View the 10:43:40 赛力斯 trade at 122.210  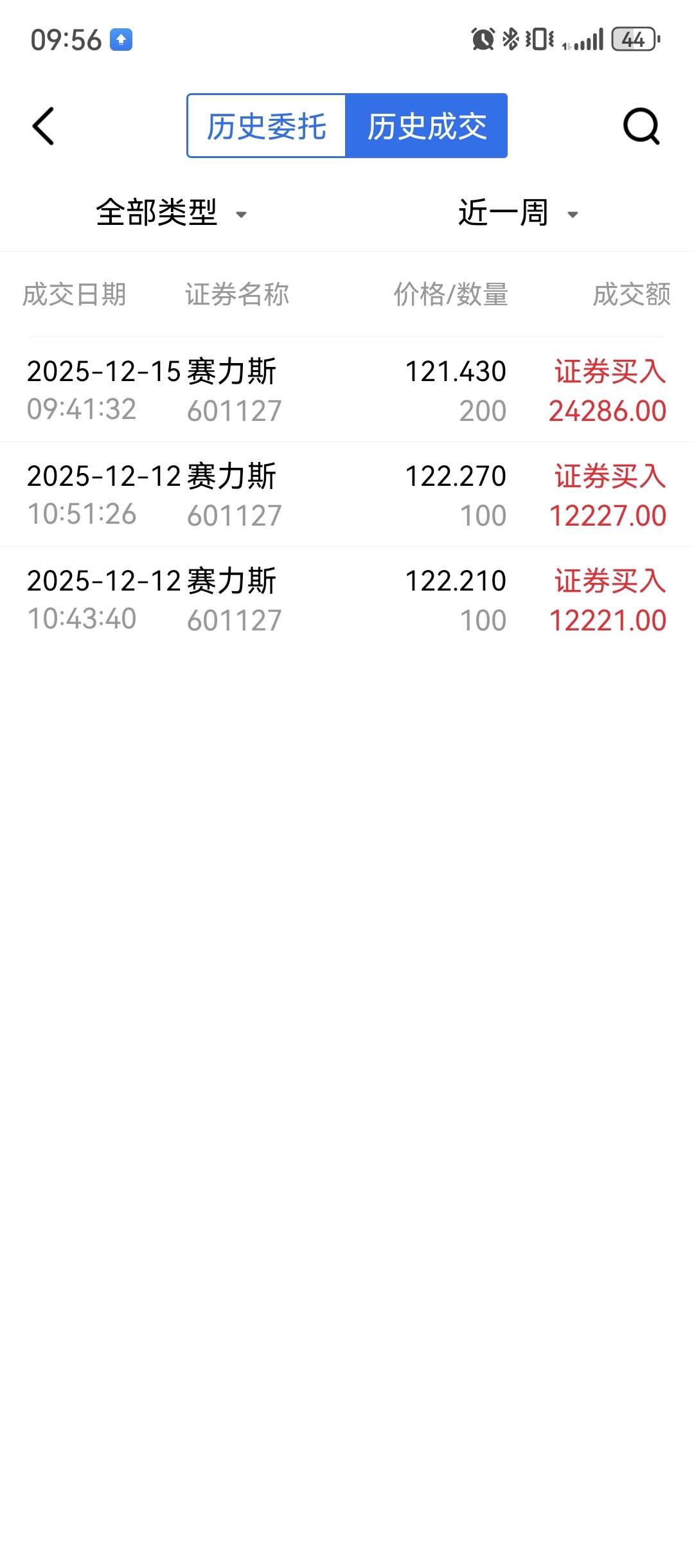(x=347, y=600)
